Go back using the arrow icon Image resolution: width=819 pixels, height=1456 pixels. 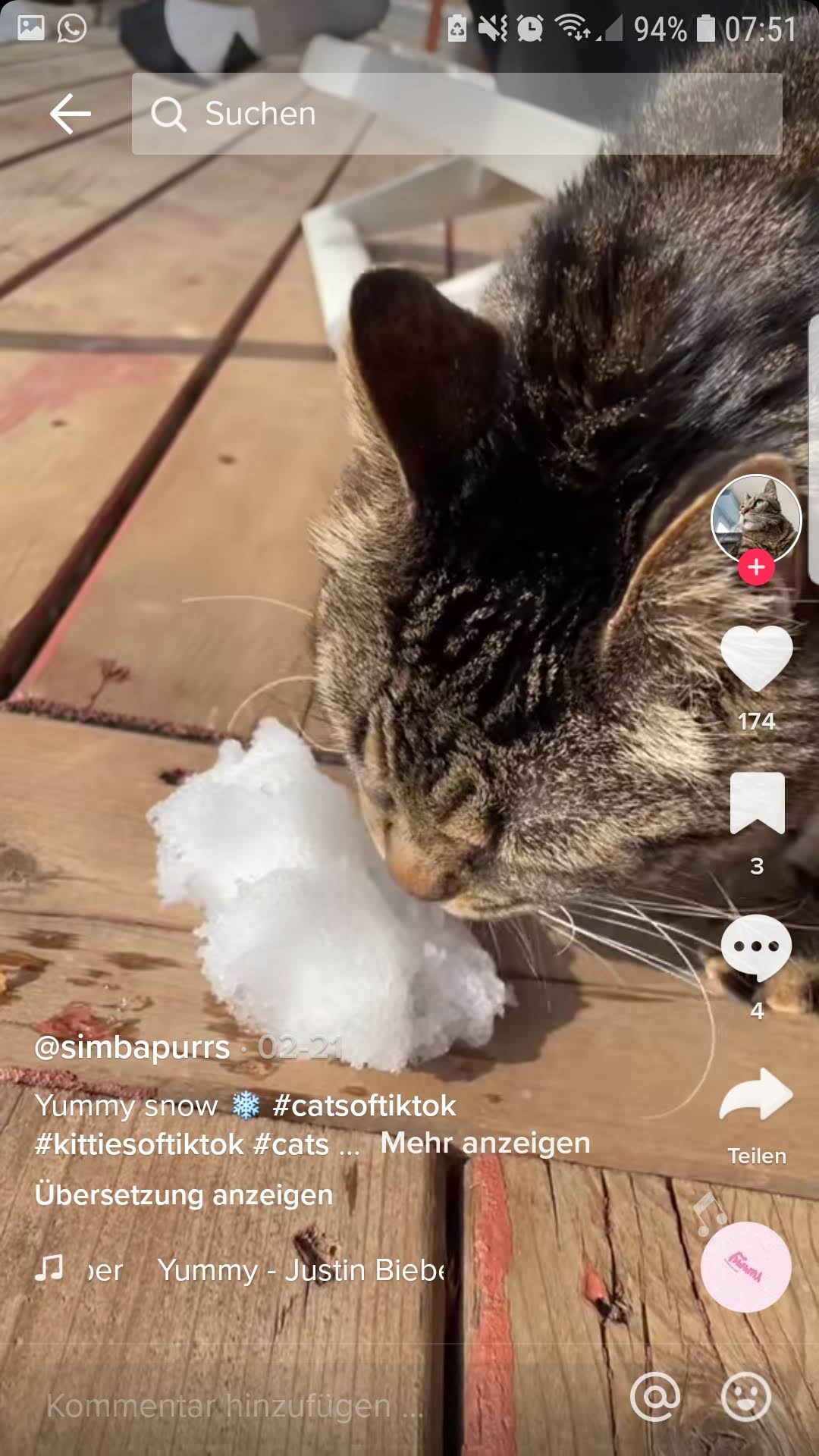(71, 114)
